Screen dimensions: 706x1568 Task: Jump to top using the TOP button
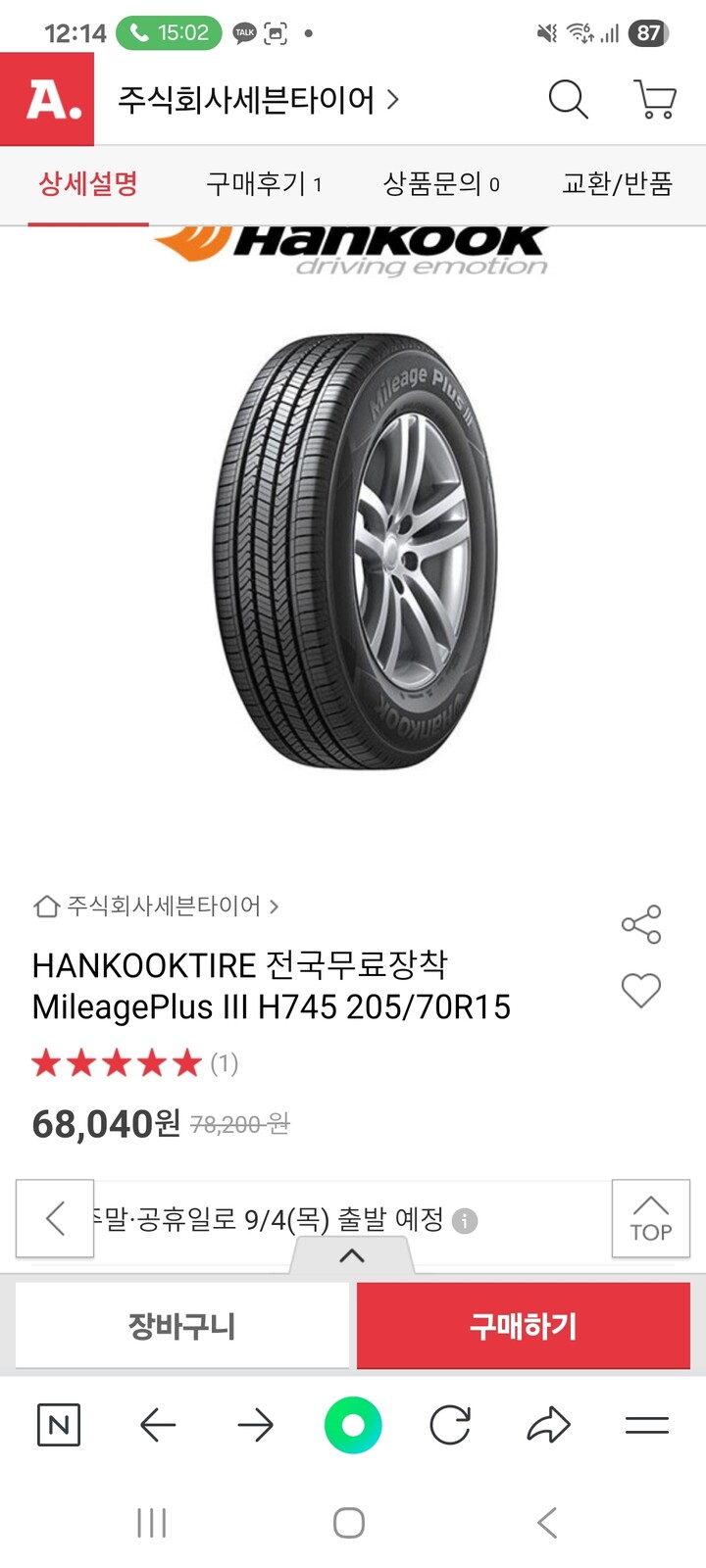coord(650,1220)
